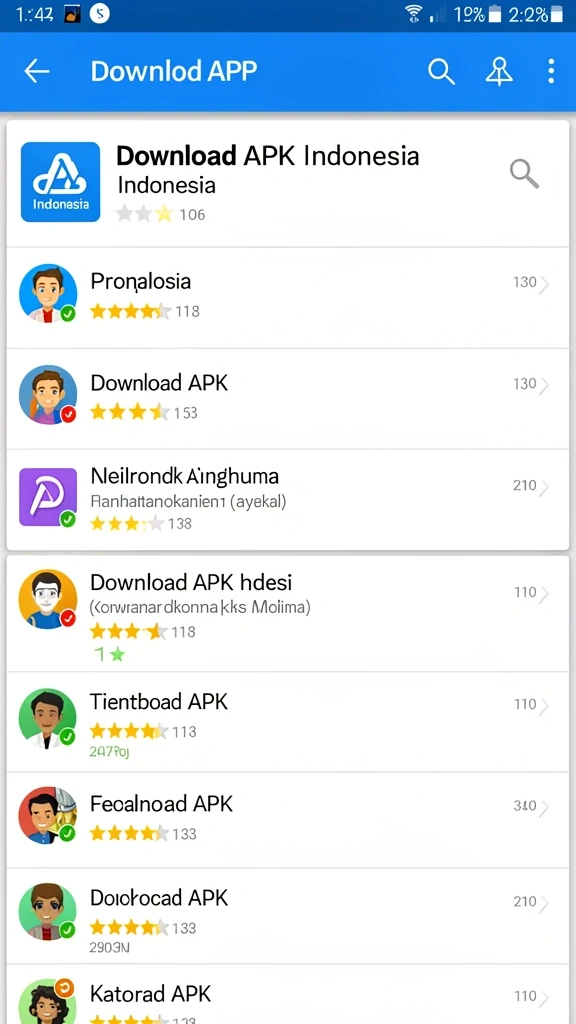576x1024 pixels.
Task: Open the Neilrondk Ainghuma entry
Action: 287,500
